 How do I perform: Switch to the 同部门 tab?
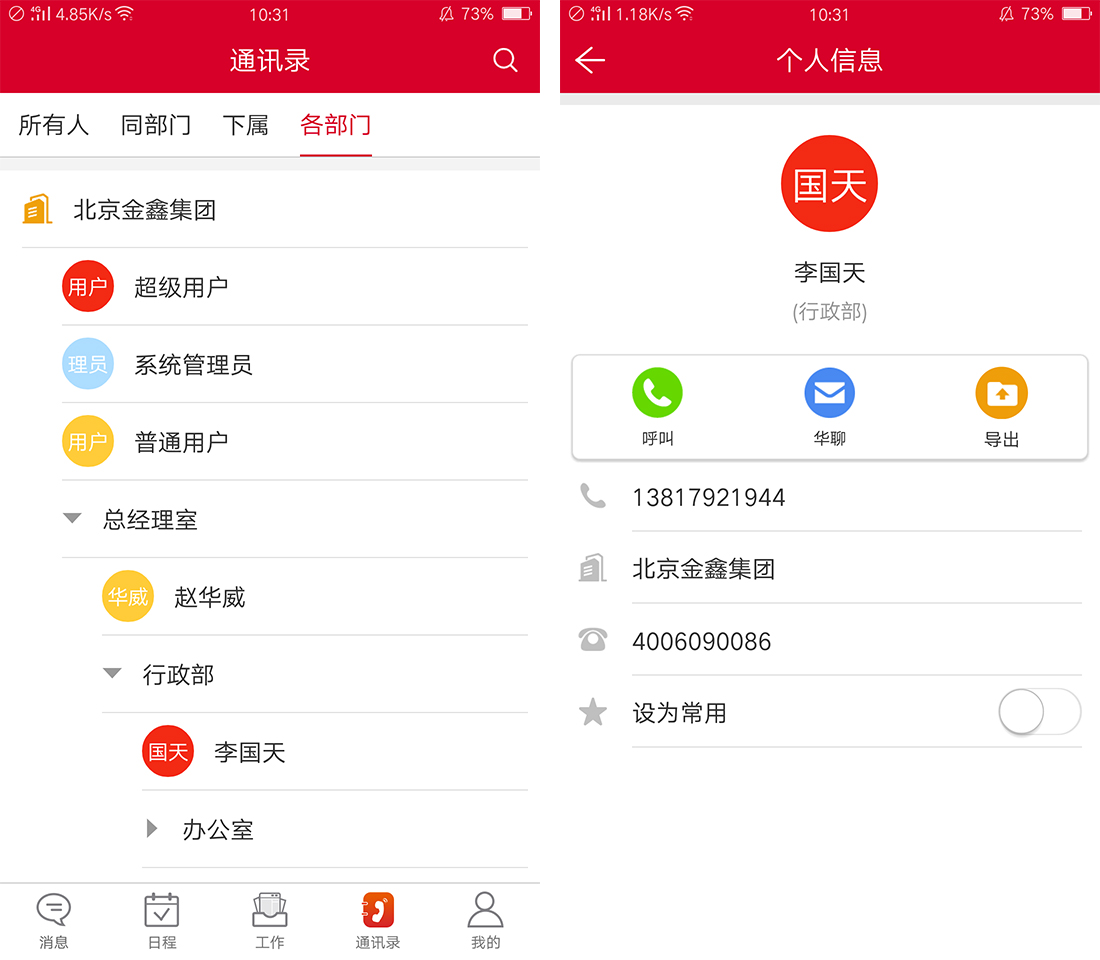[x=156, y=125]
